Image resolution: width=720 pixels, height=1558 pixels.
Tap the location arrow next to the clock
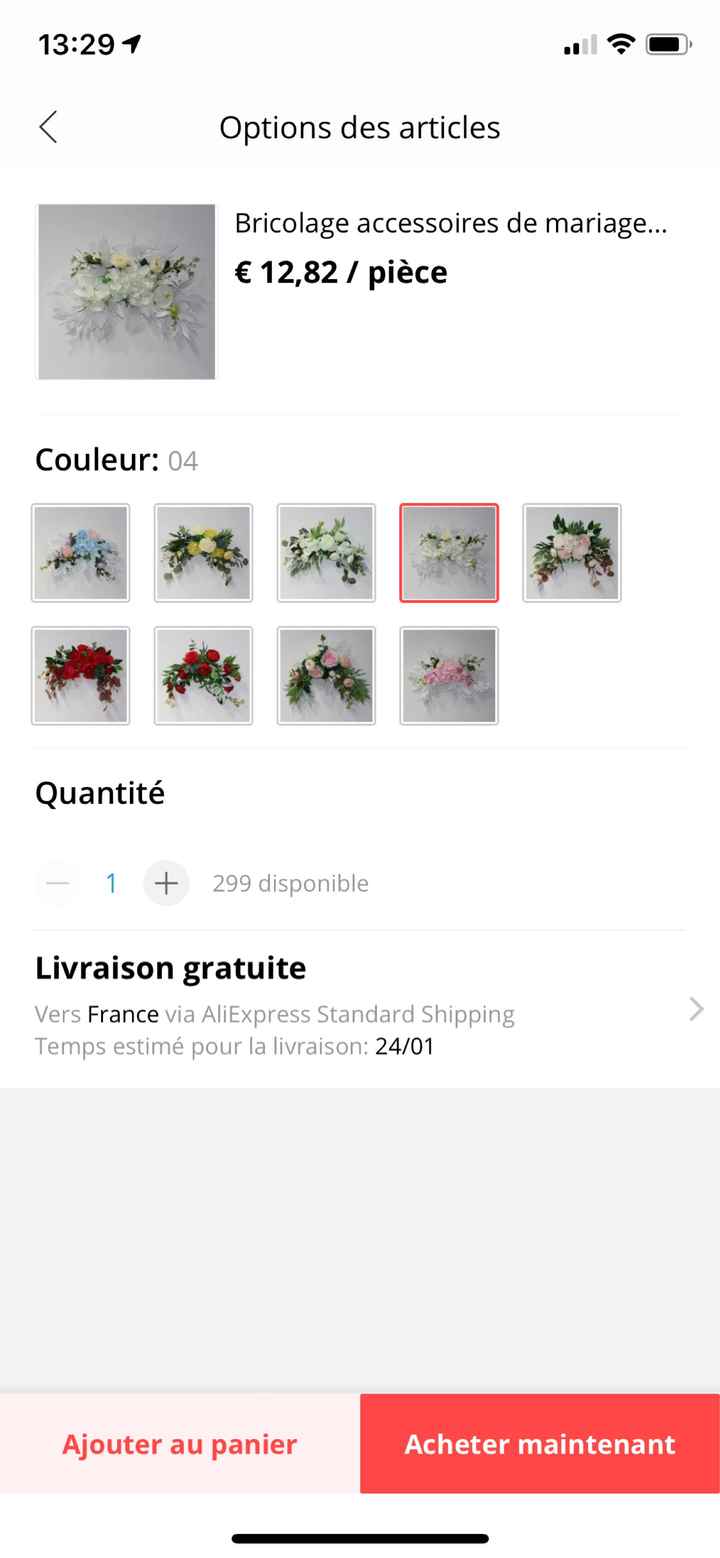pos(130,43)
